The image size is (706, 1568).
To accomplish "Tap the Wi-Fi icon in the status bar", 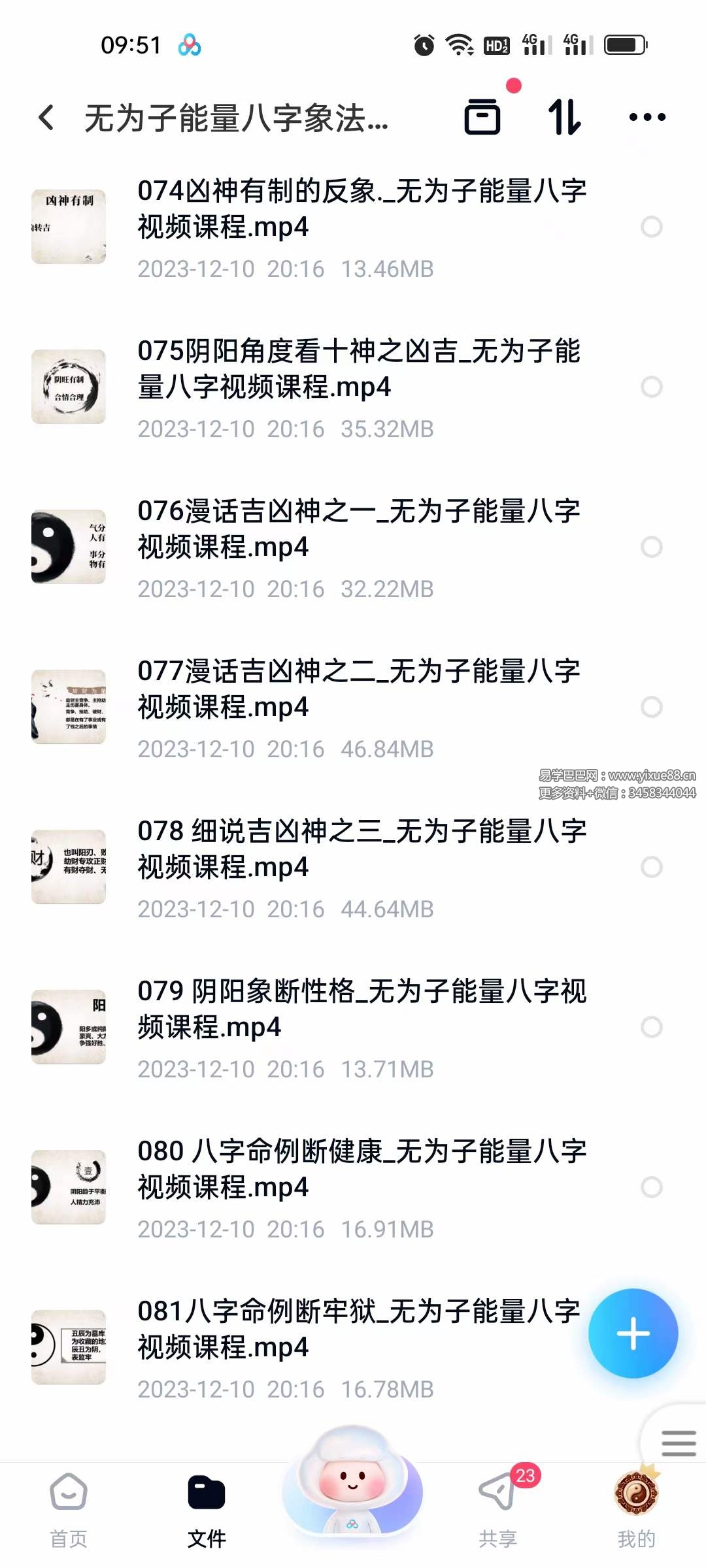I will [x=459, y=44].
